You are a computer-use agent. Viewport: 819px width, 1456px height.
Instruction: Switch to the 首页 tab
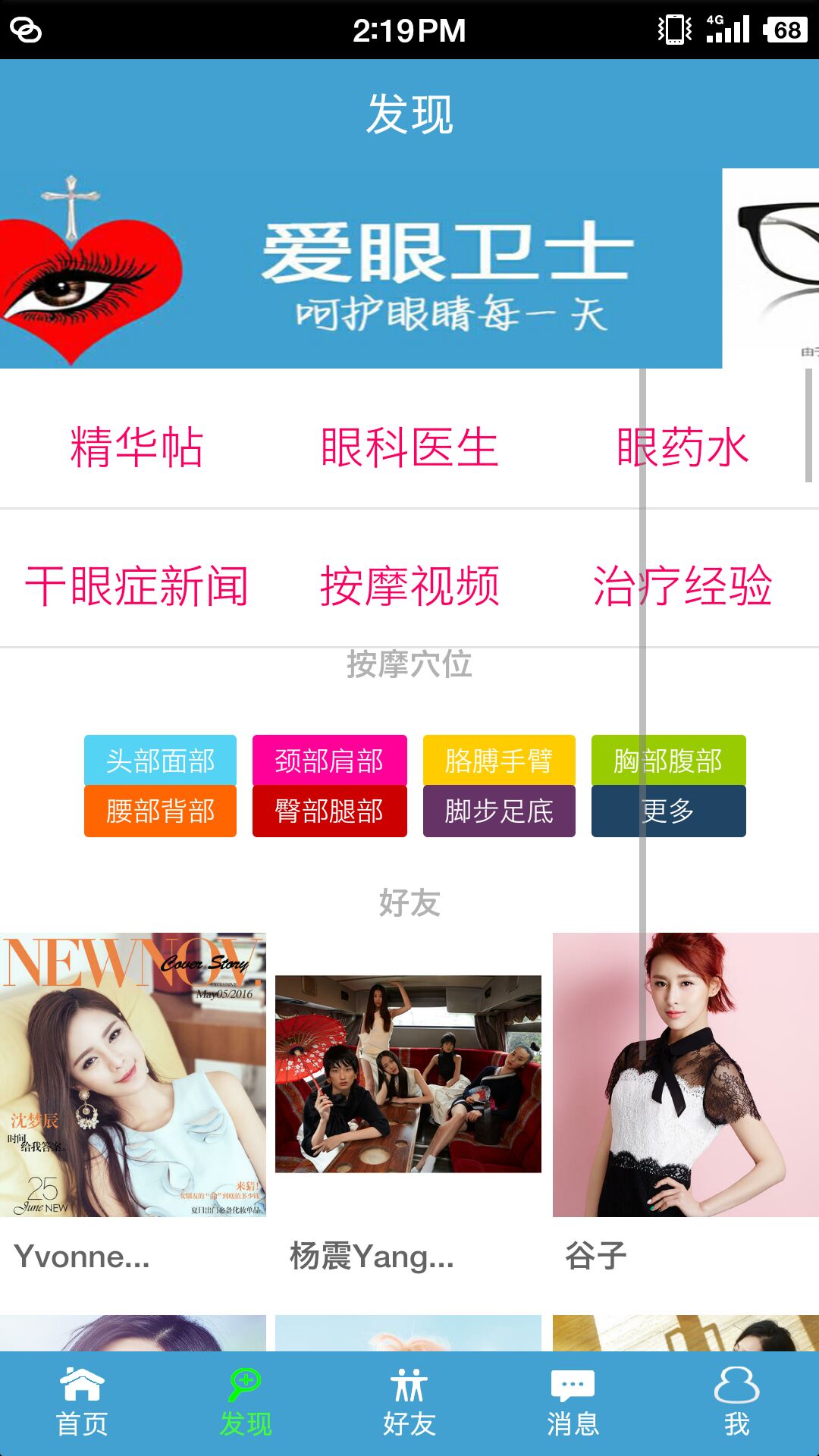point(82,1403)
